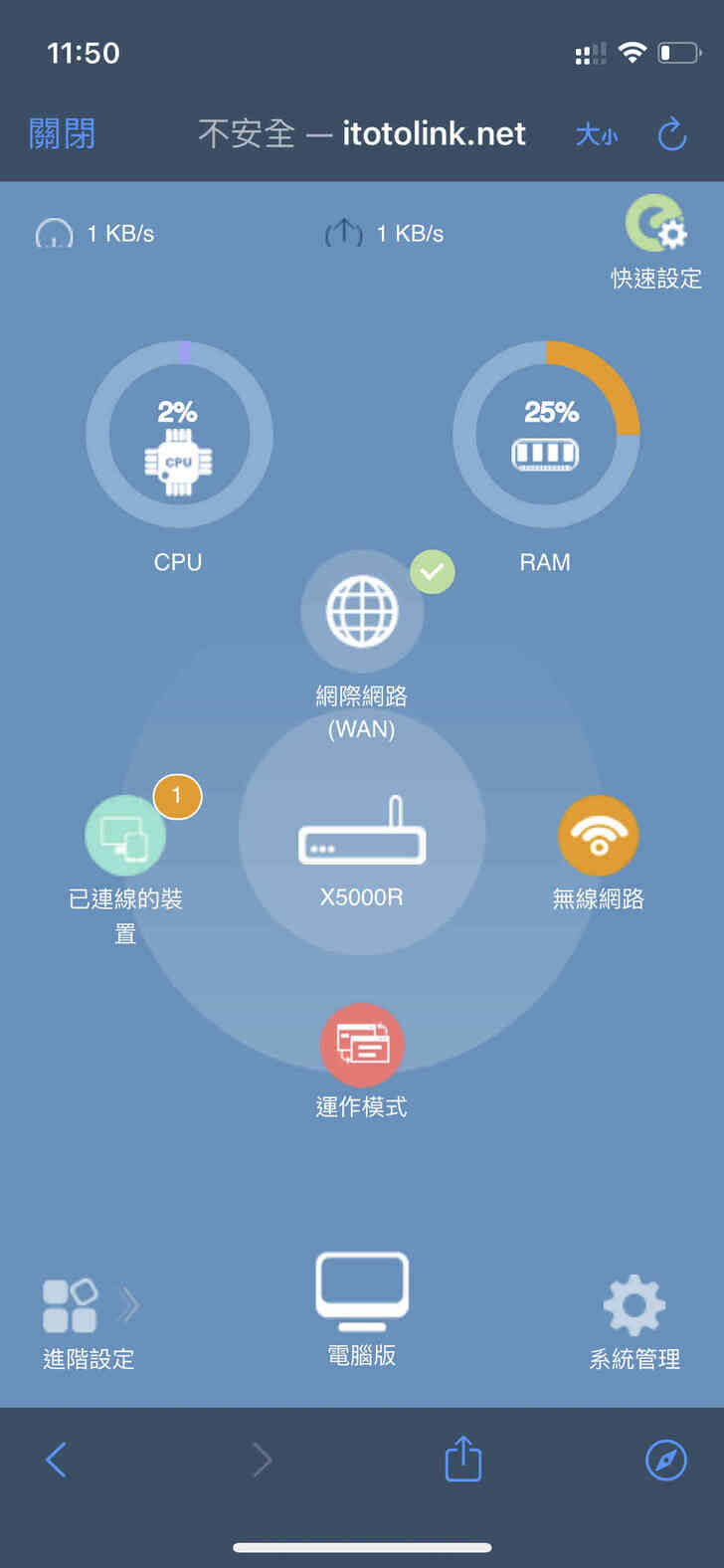Open 運作模式 operation mode

point(362,1046)
